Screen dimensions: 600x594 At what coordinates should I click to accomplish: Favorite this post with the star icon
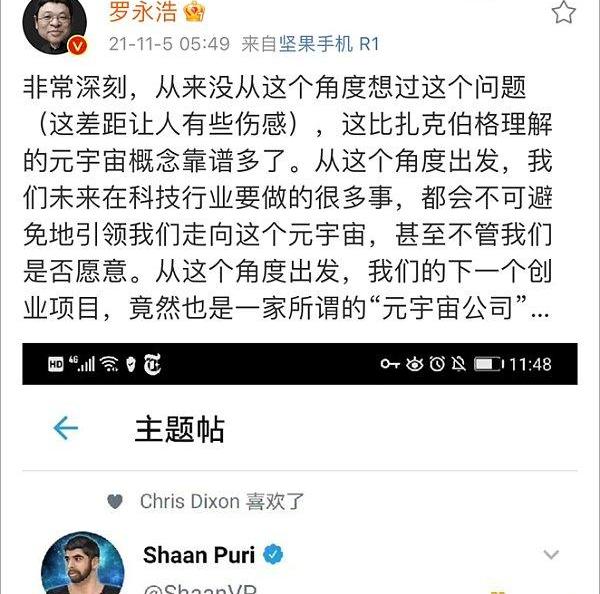click(x=564, y=12)
